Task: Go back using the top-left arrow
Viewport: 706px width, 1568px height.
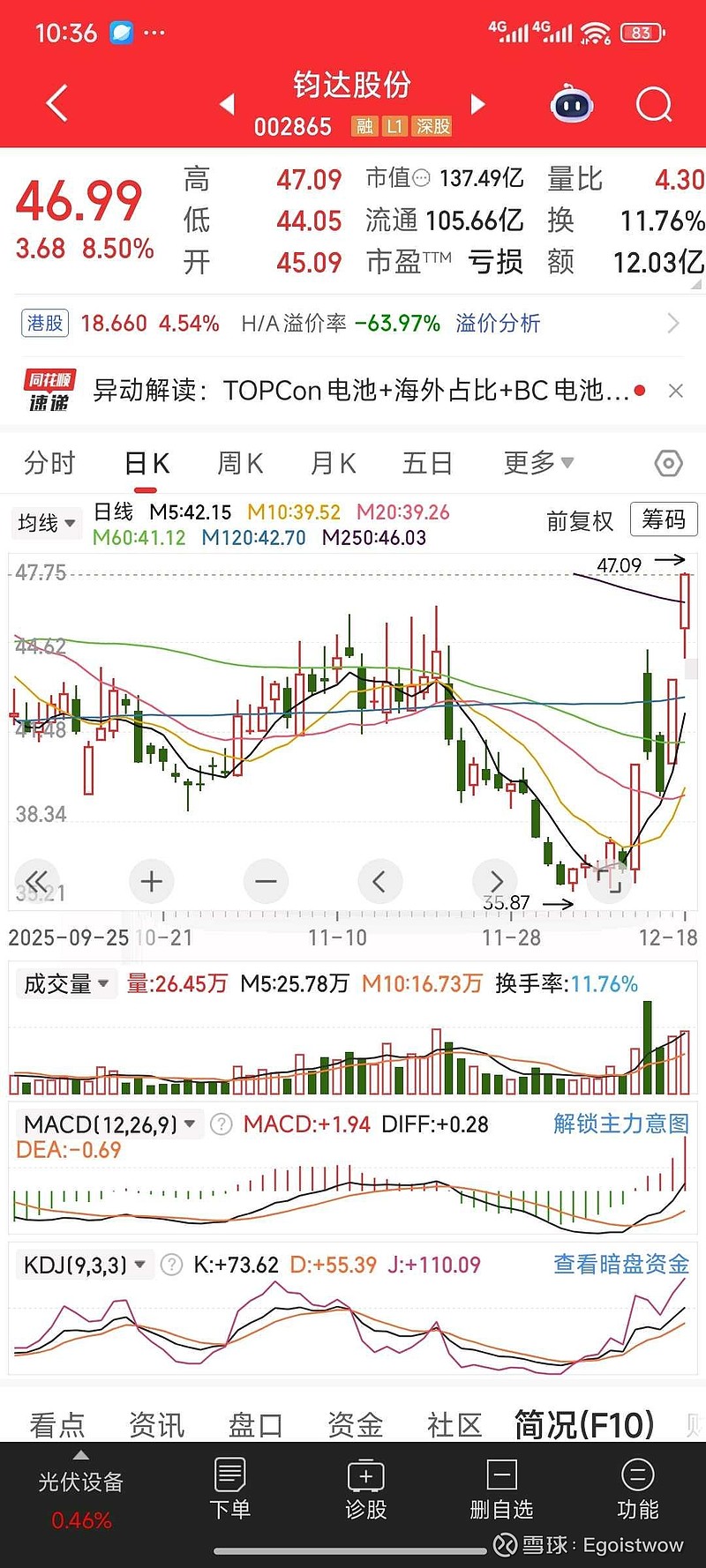Action: [x=56, y=102]
